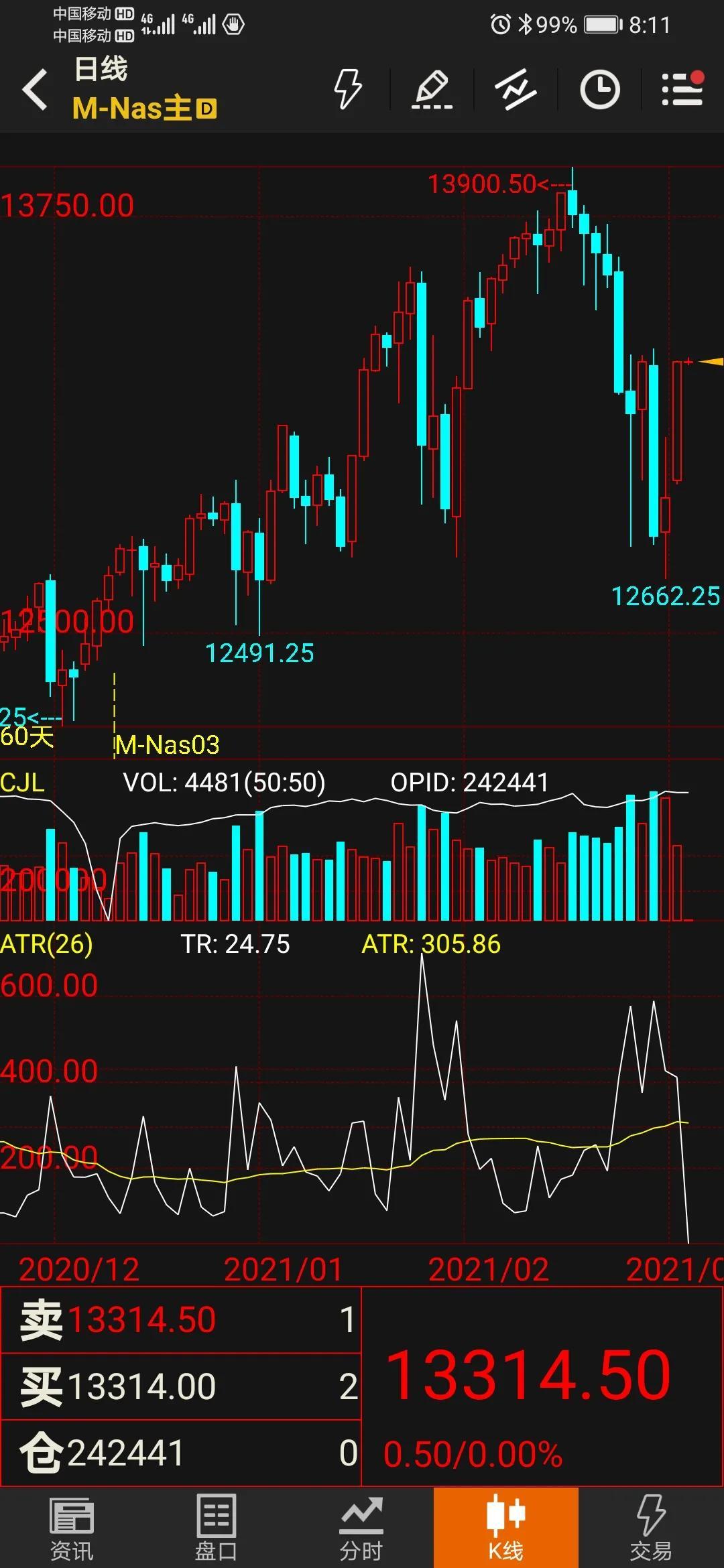Tap the 买 13314.00 bid row
724x1568 pixels.
tap(181, 1386)
